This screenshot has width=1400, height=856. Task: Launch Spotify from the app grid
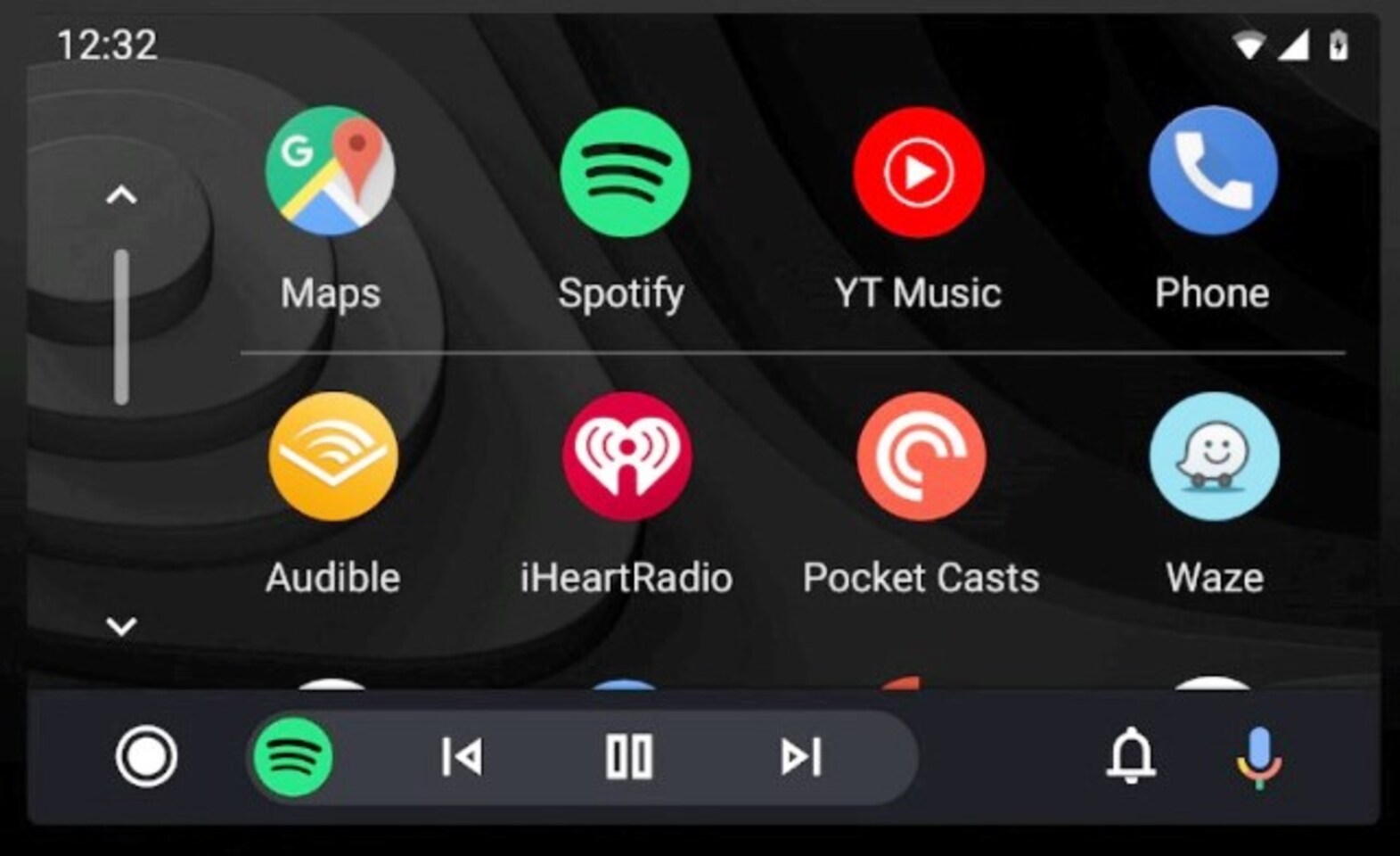624,173
